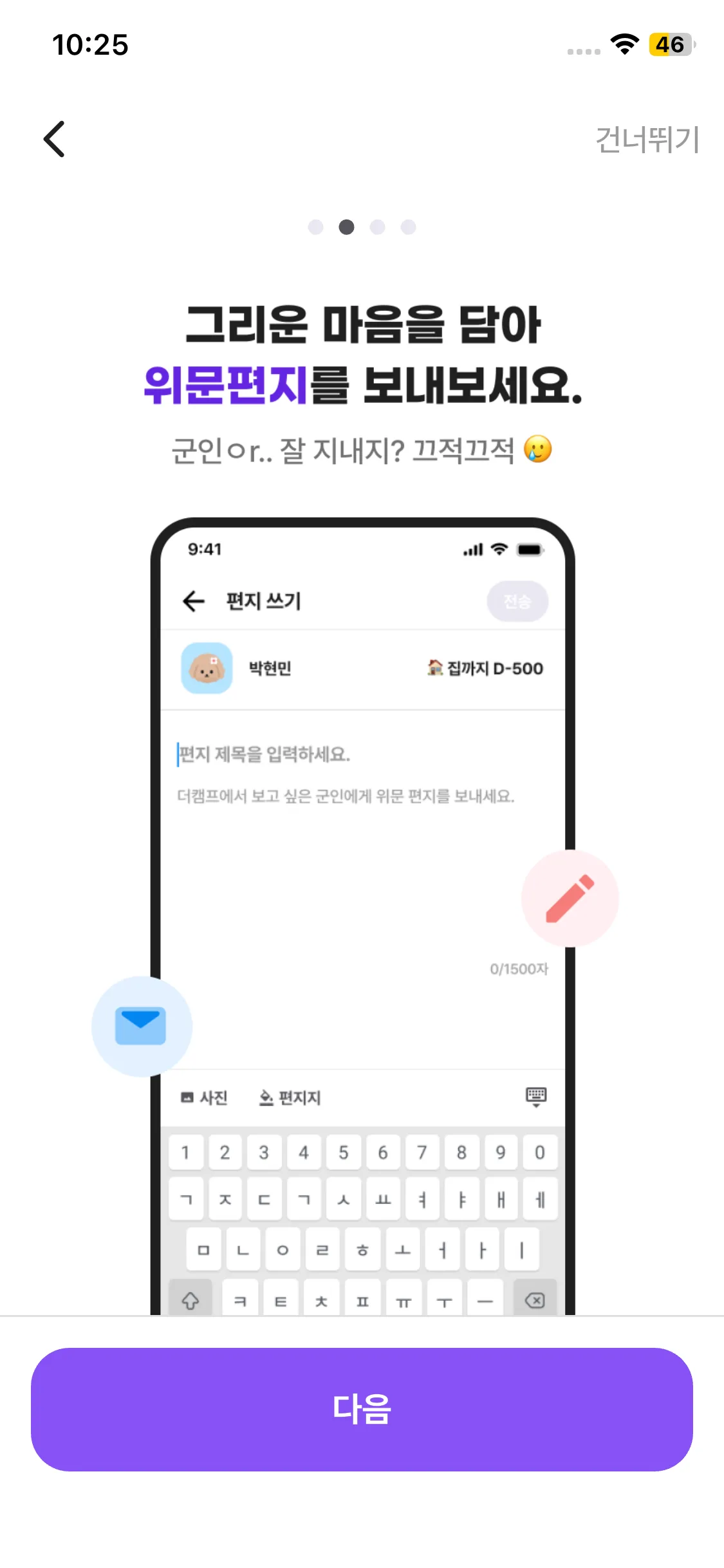Tap the 다음 button to continue
The height and width of the screenshot is (1568, 724).
(x=362, y=1409)
